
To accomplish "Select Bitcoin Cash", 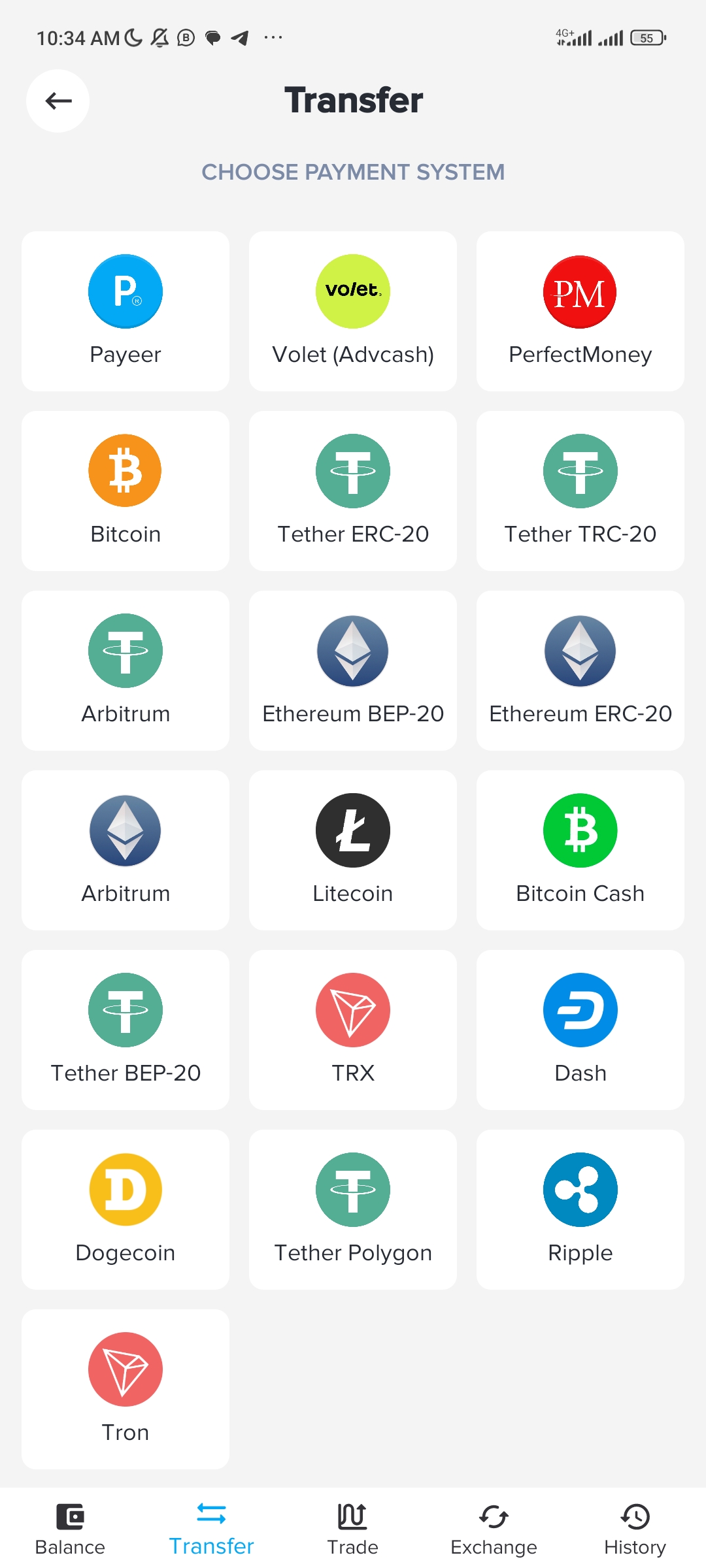I will coord(580,850).
